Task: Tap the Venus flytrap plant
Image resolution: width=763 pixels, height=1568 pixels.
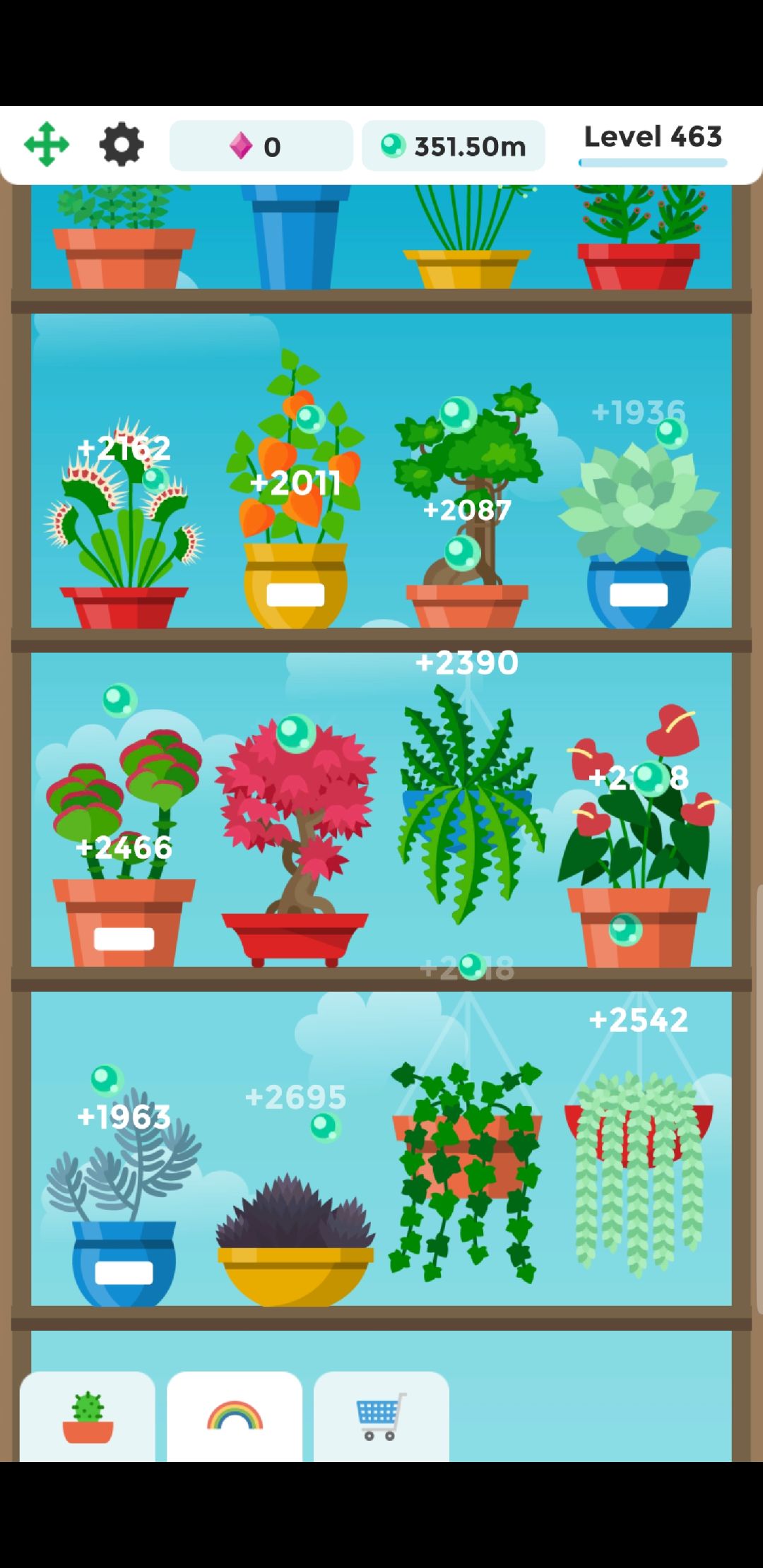Action: click(x=124, y=523)
